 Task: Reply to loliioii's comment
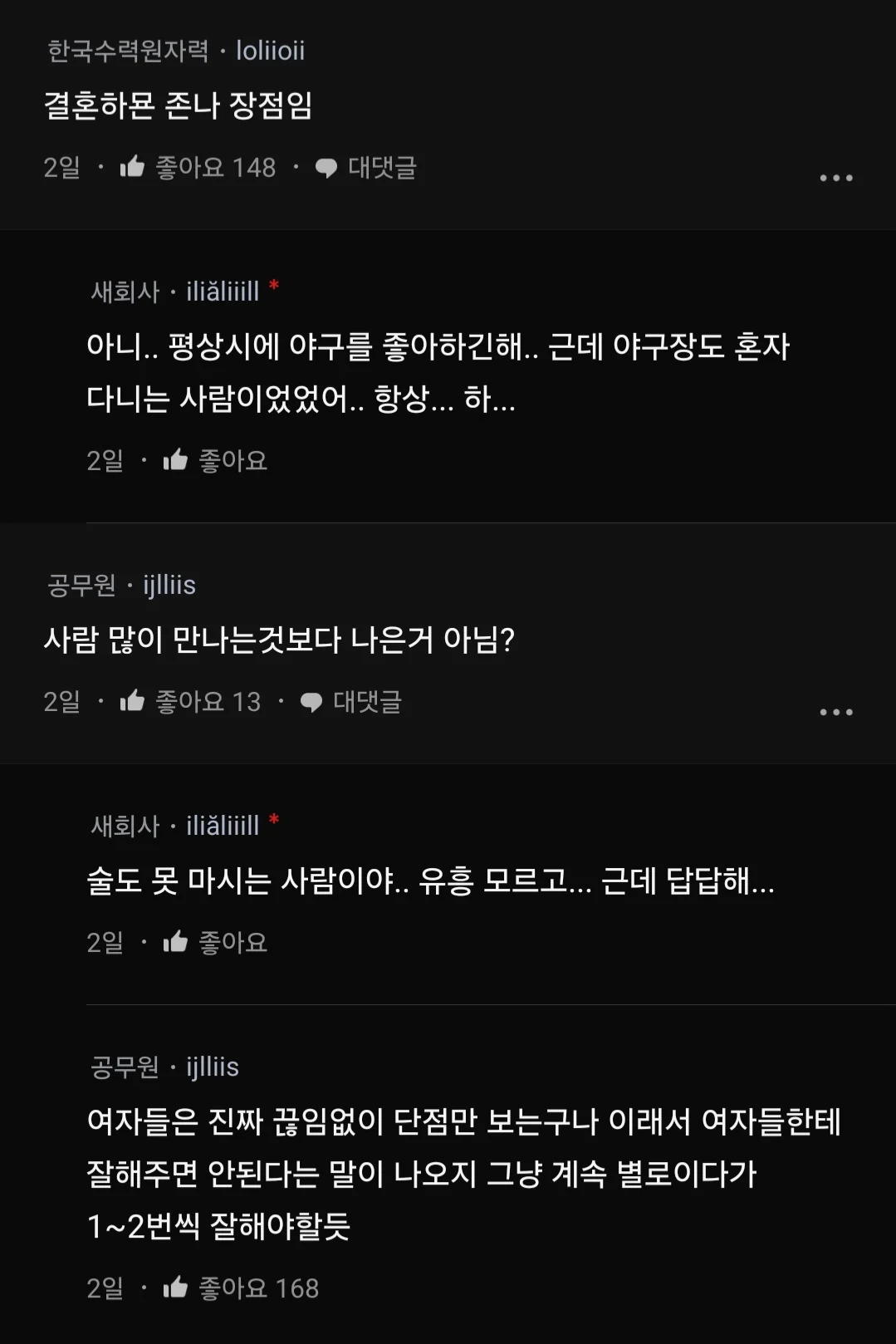click(x=365, y=168)
